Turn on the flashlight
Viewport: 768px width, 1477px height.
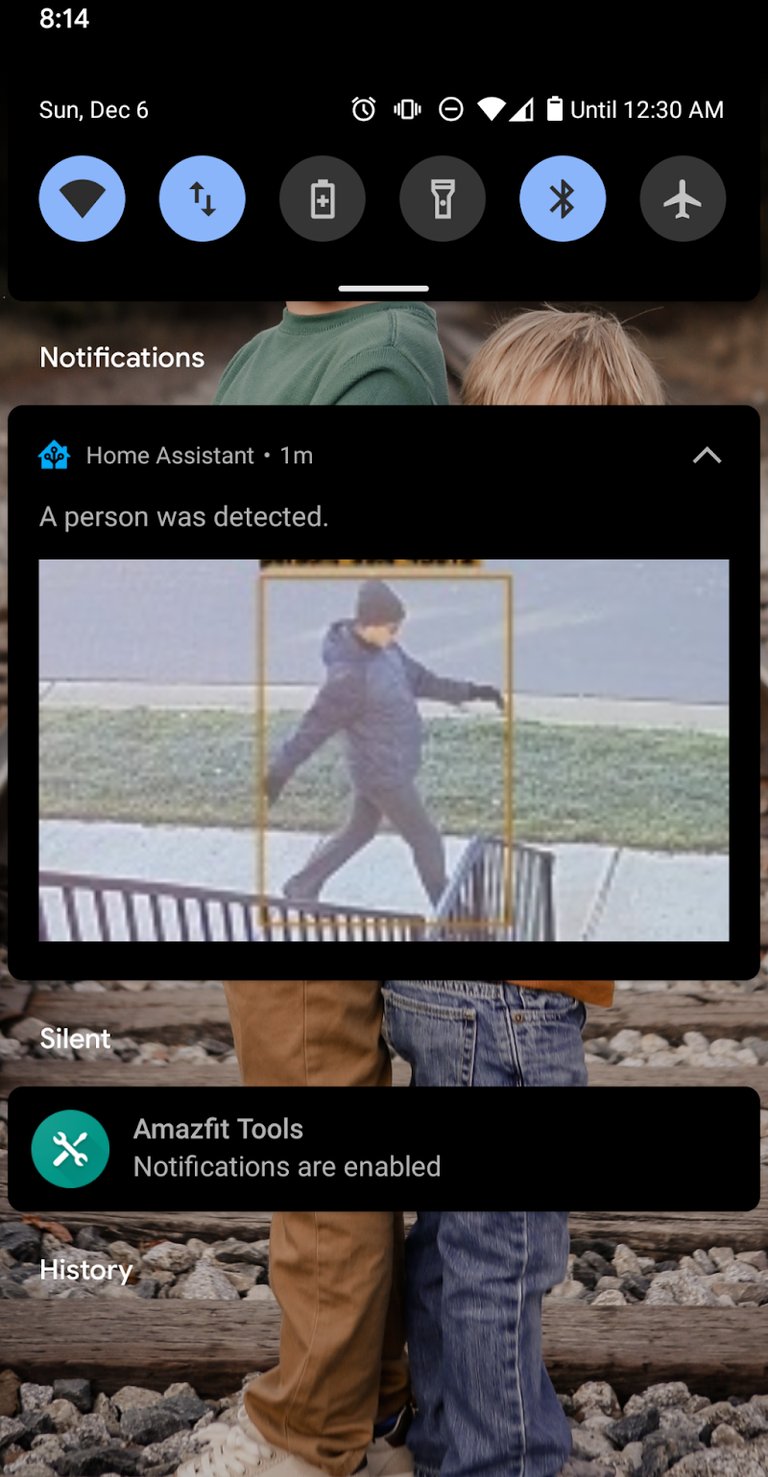pos(442,199)
